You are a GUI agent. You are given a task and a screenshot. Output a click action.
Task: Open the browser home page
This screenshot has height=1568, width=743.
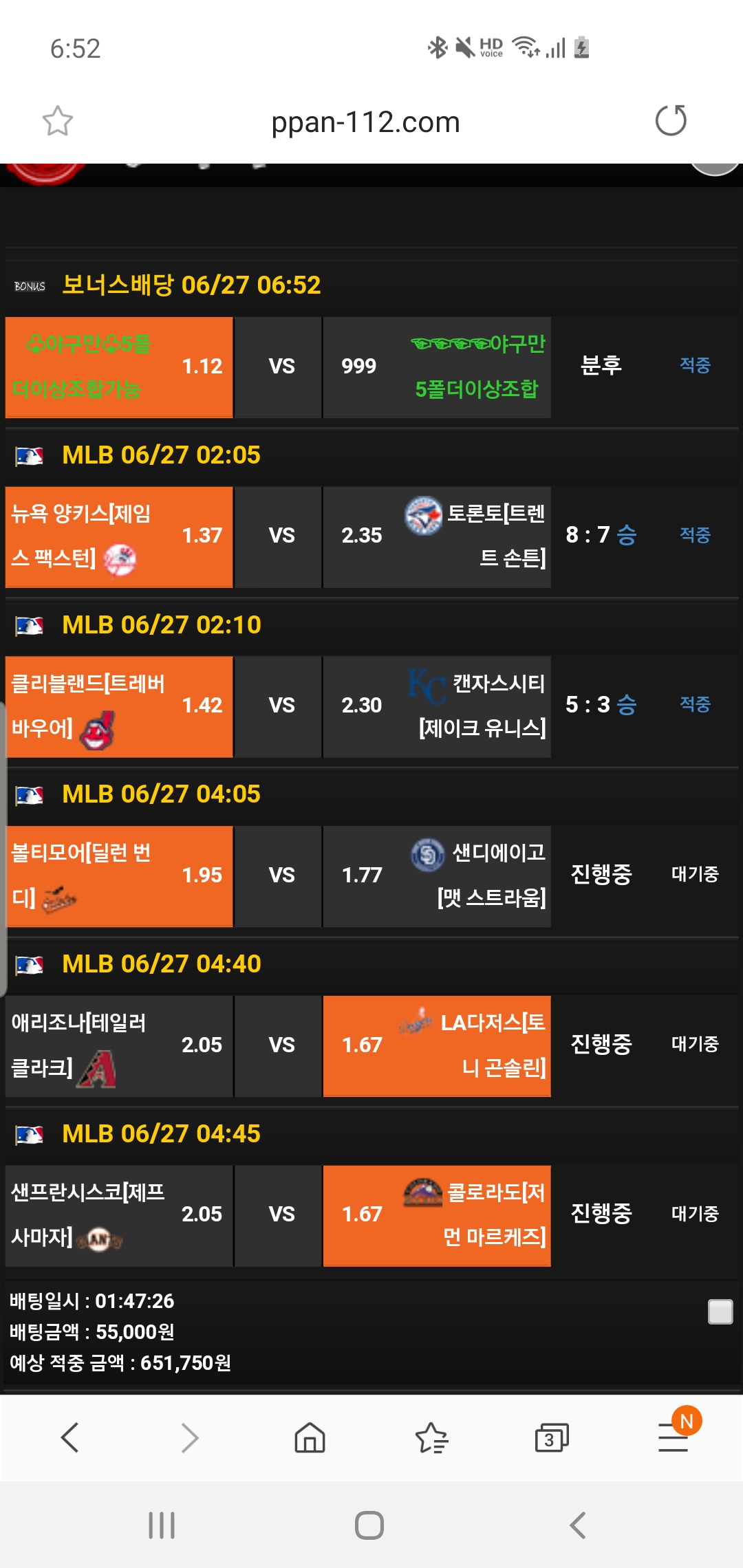coord(310,1437)
